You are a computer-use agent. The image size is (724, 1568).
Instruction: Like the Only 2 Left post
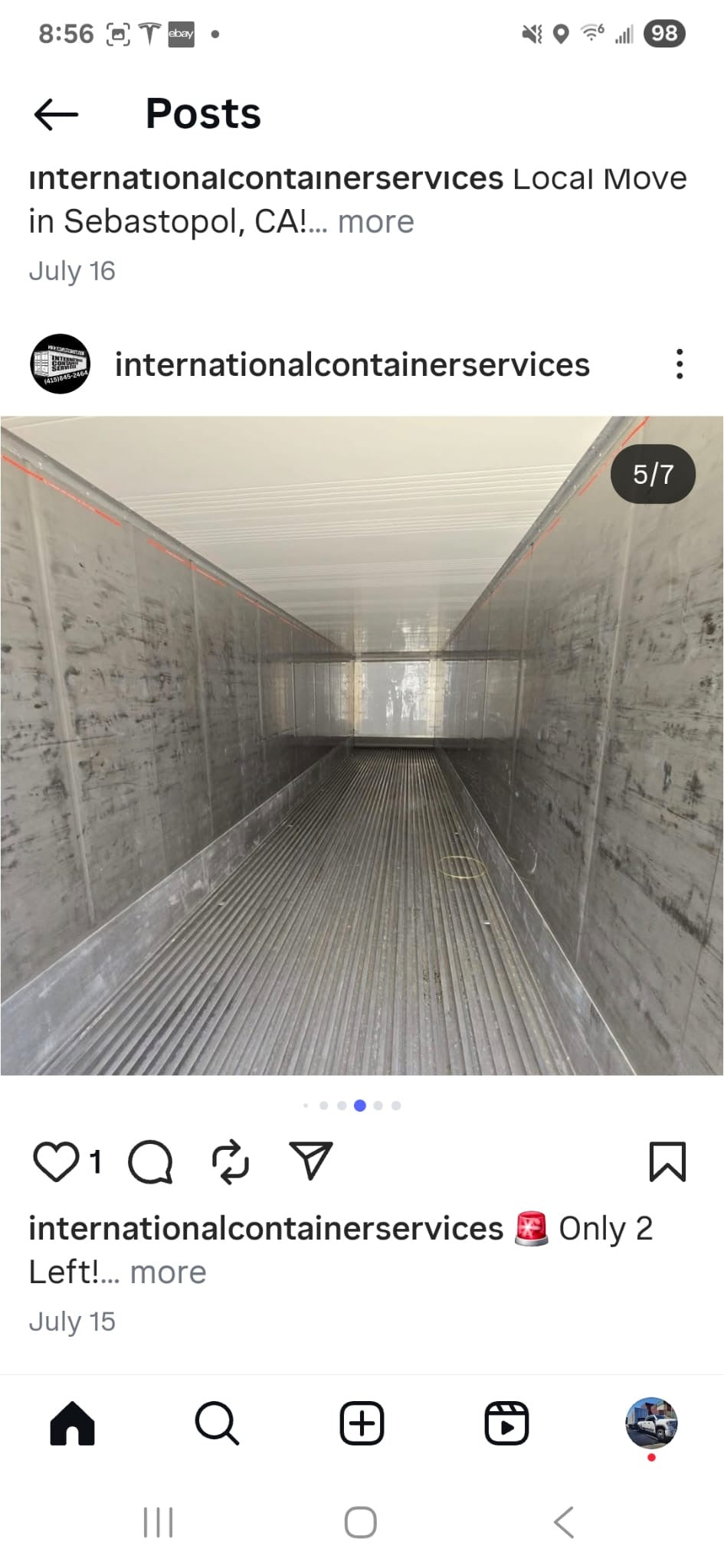(x=56, y=1161)
